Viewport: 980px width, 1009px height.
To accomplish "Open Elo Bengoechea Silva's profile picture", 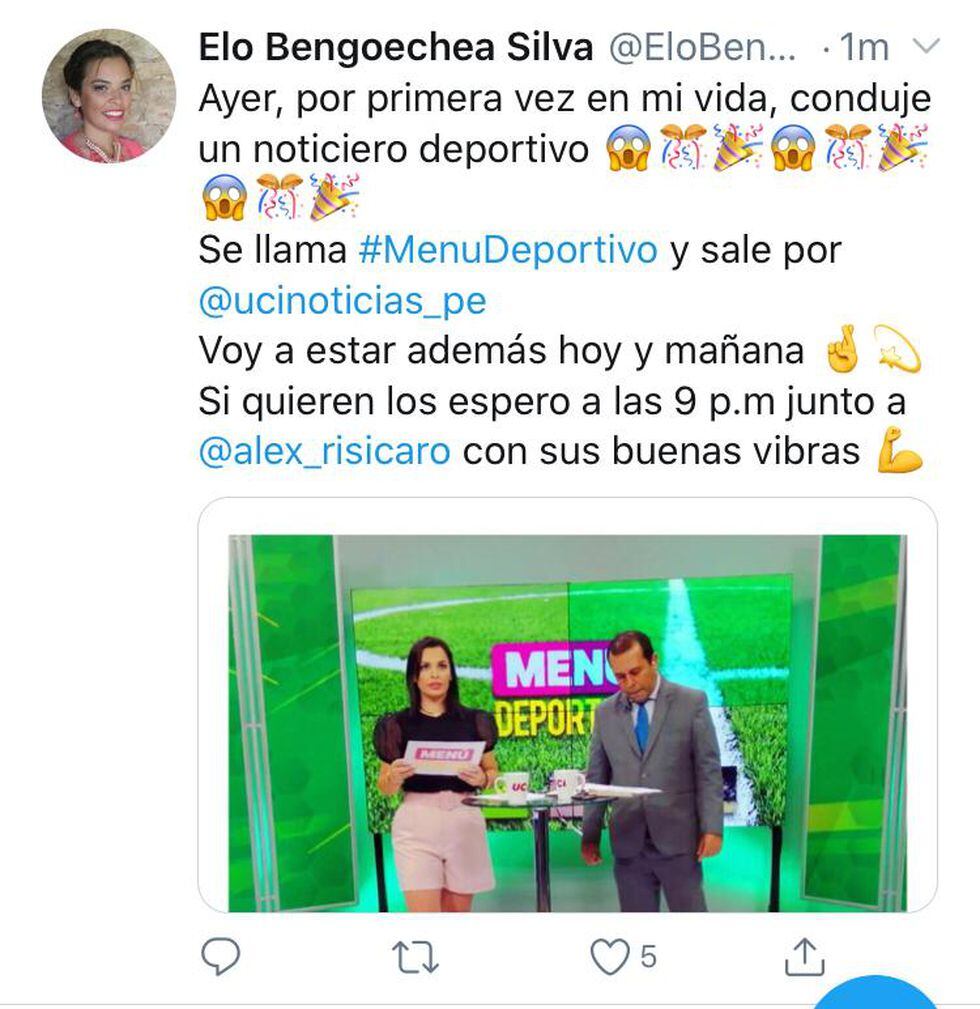I will [108, 96].
